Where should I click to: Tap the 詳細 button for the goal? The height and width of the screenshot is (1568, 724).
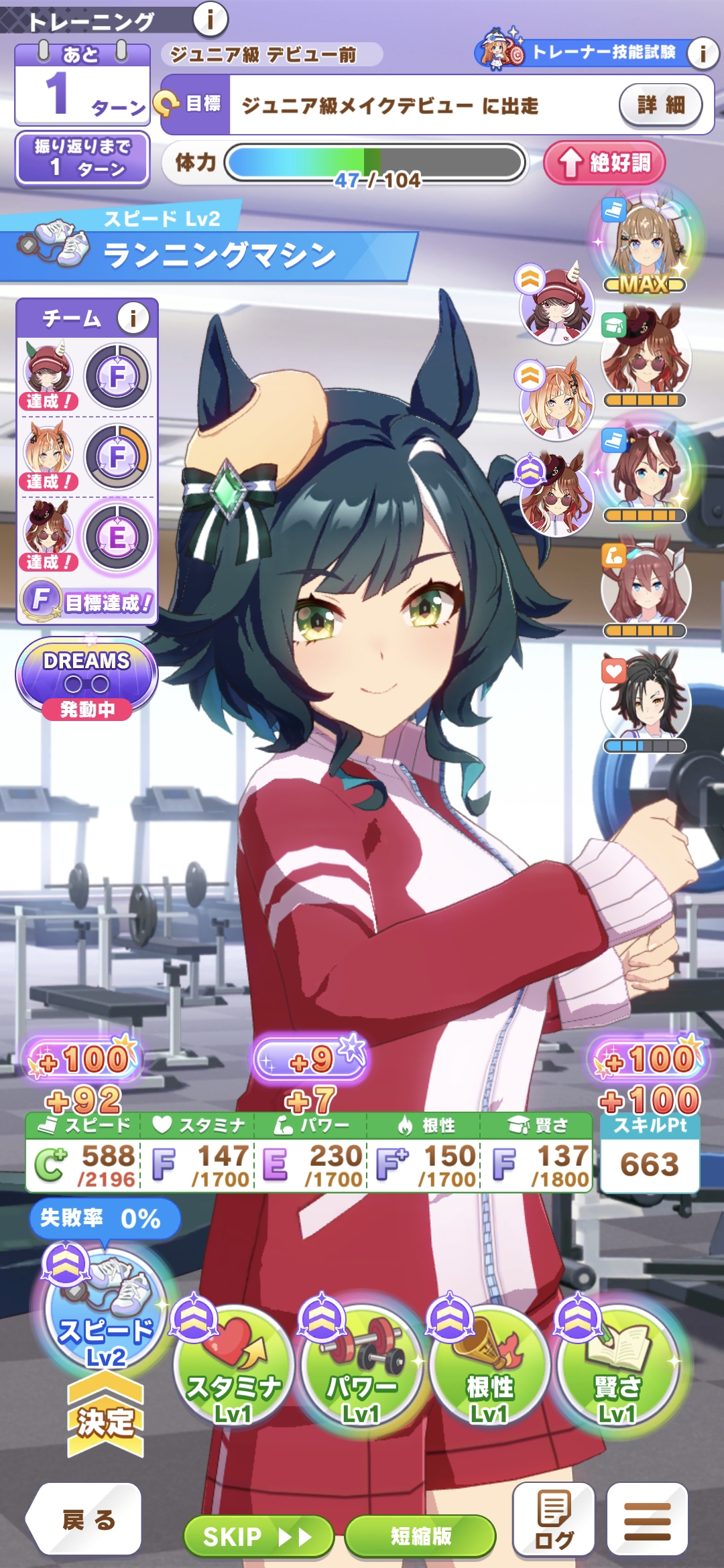[660, 105]
